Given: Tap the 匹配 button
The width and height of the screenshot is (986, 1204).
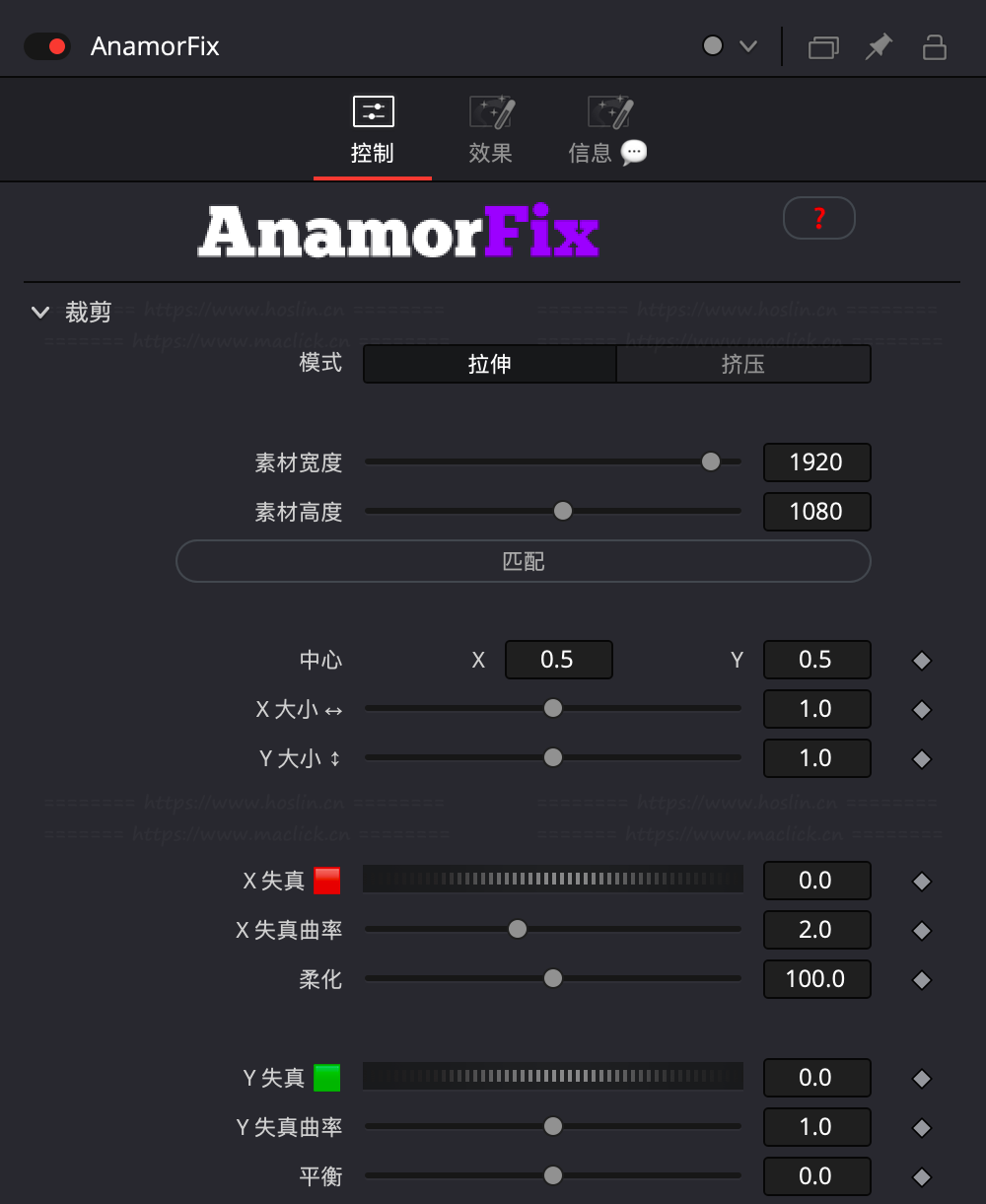Looking at the screenshot, I should 523,561.
